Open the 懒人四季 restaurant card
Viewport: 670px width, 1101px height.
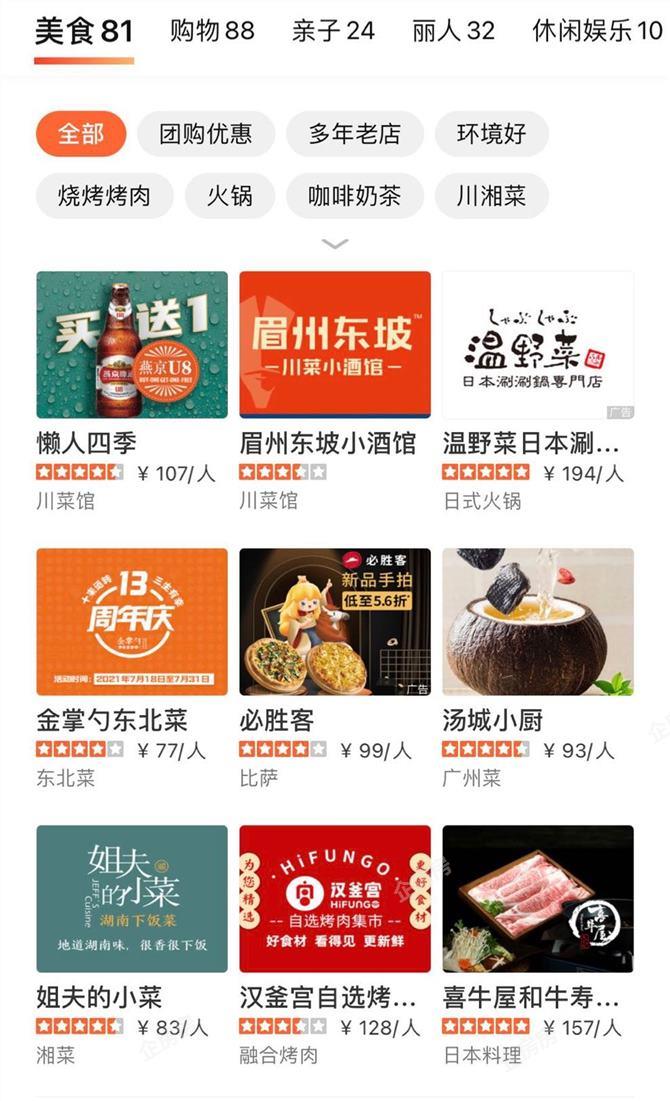point(132,392)
